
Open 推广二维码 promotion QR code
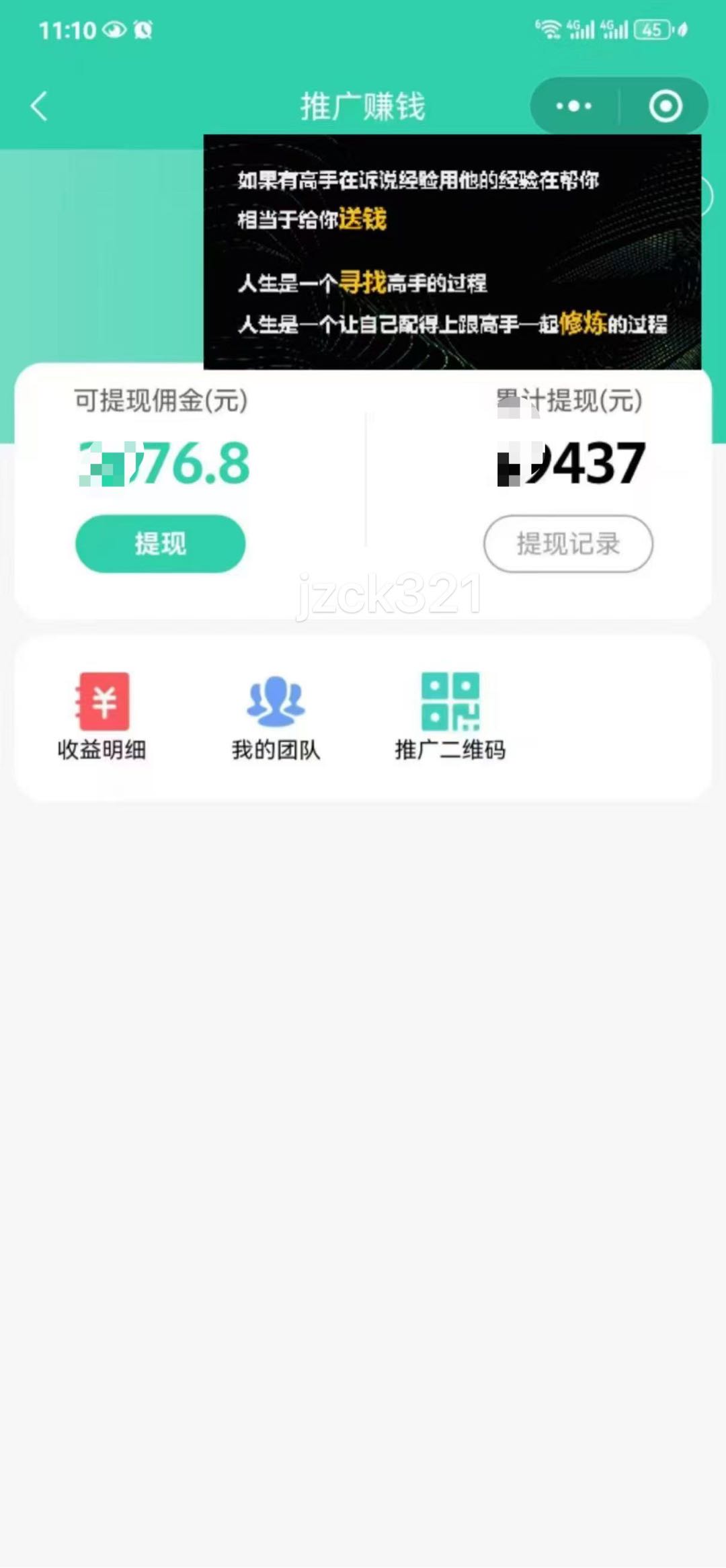450,716
